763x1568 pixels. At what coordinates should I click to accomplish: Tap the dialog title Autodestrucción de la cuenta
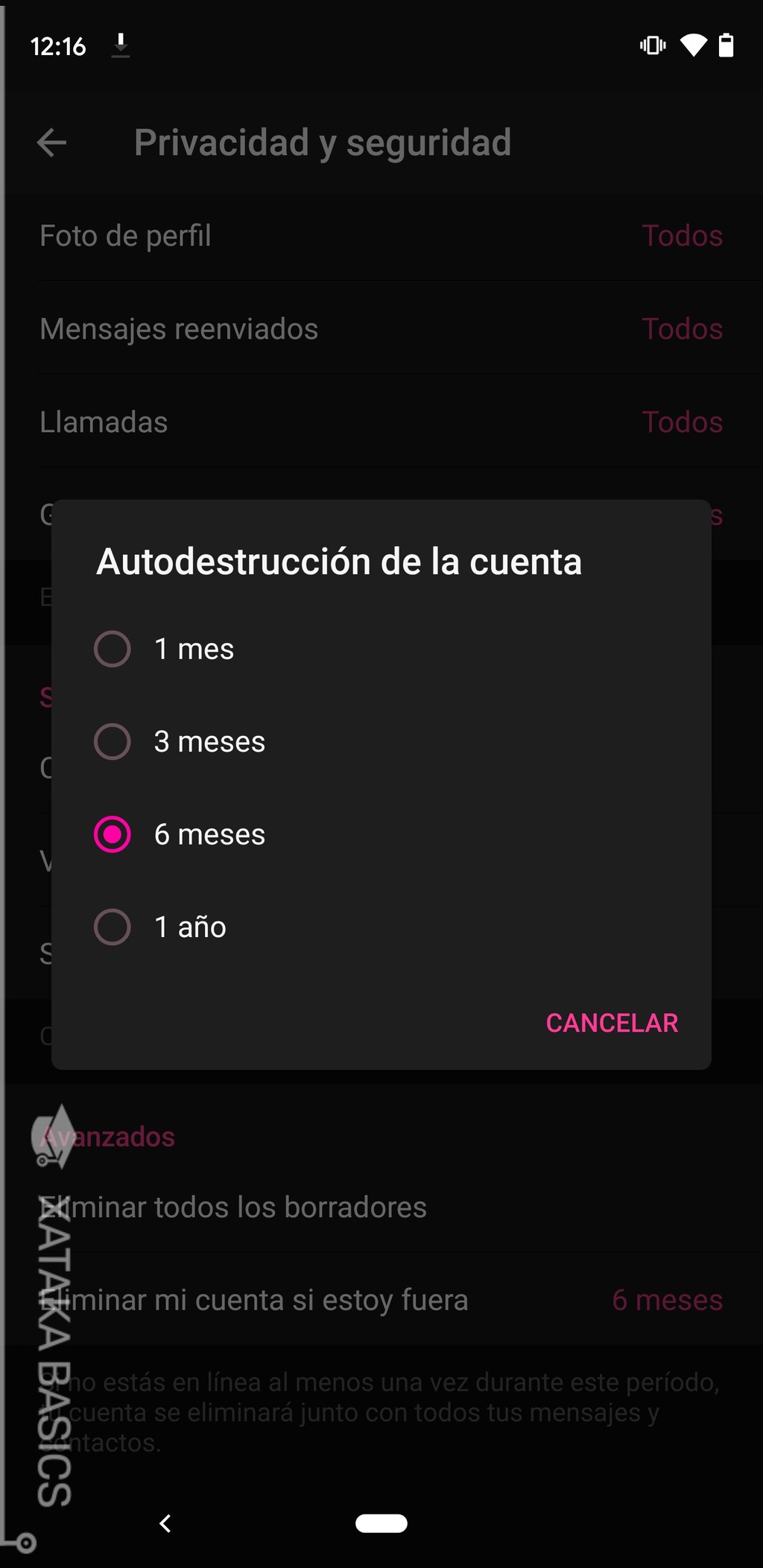[x=339, y=562]
